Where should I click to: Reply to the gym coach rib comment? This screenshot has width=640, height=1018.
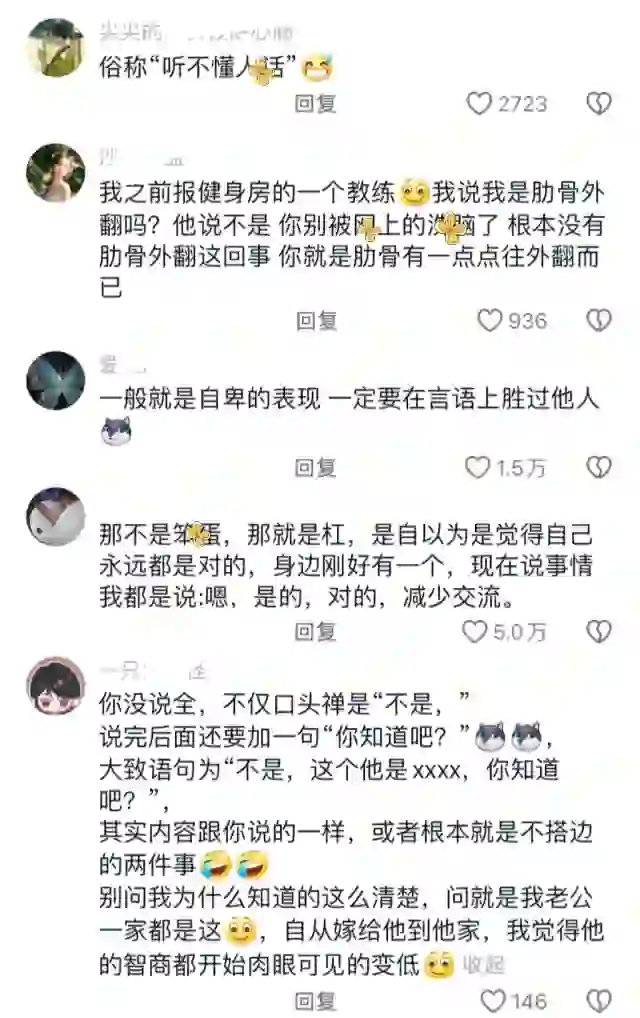316,320
